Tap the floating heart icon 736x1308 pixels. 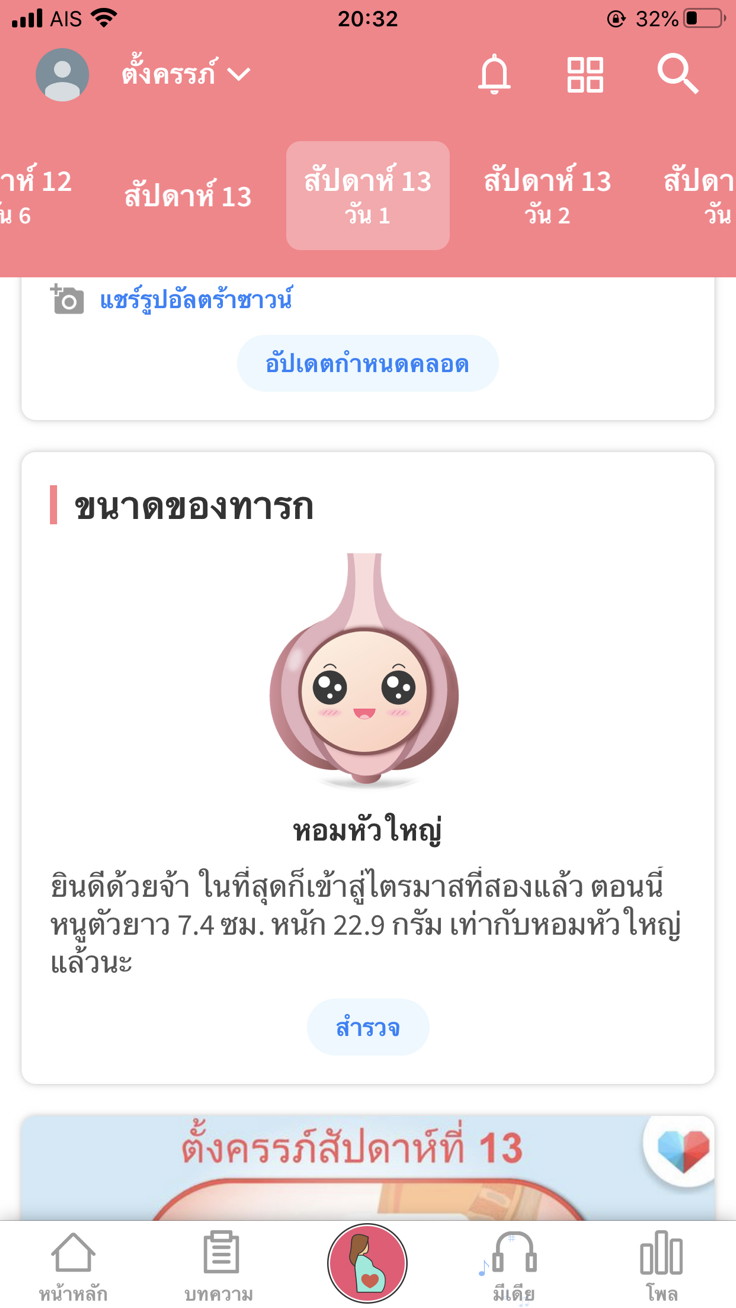click(x=683, y=1148)
